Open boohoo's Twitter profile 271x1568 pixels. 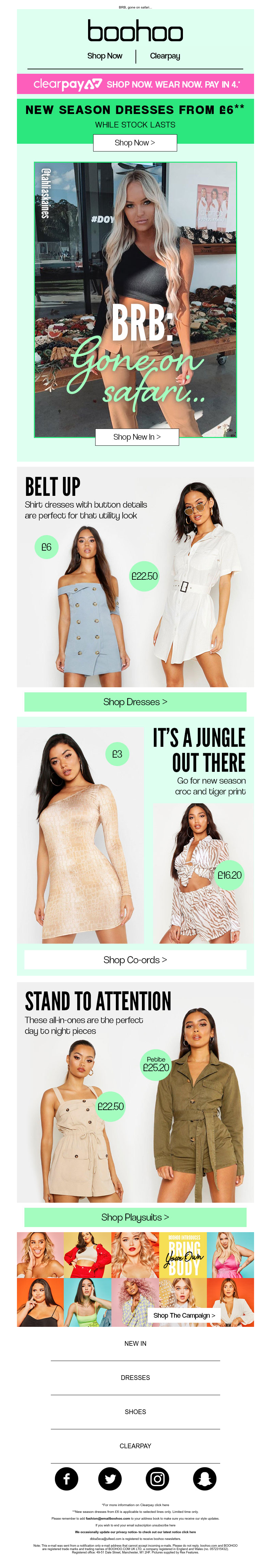pos(110,1479)
